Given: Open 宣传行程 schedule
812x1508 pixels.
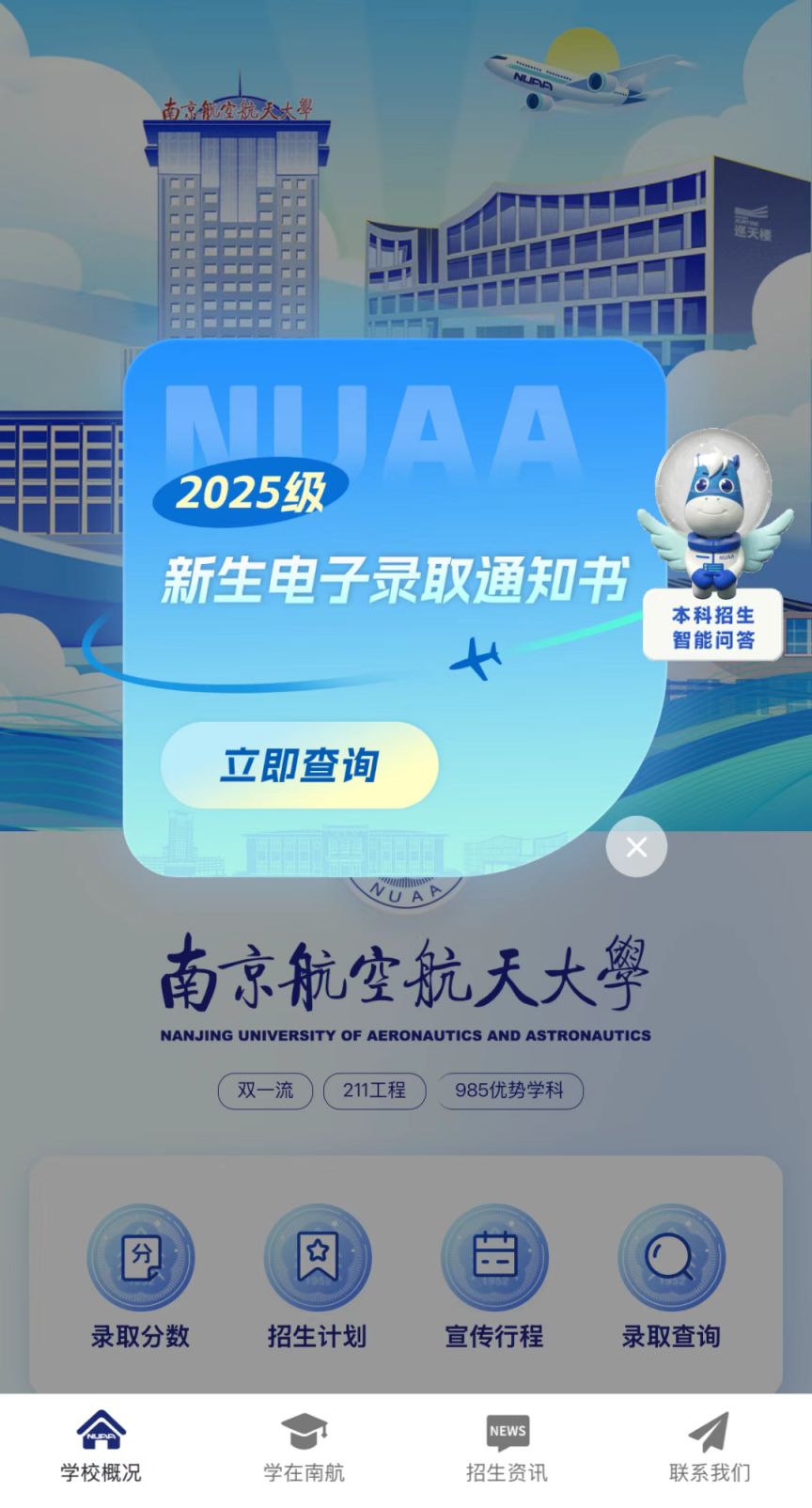Looking at the screenshot, I should [x=493, y=1277].
